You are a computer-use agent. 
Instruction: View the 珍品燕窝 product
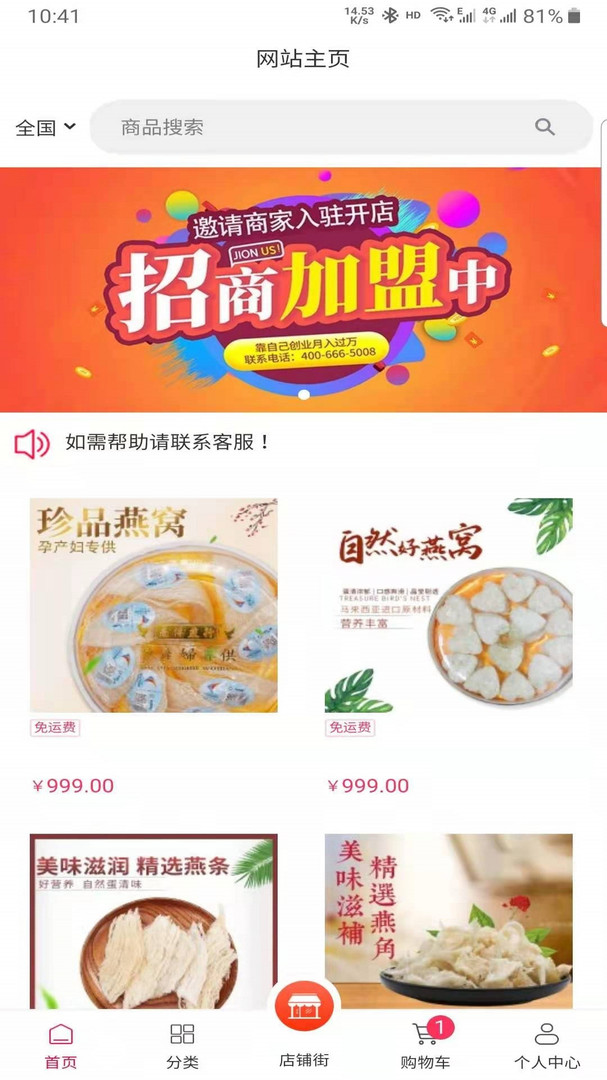tap(154, 605)
